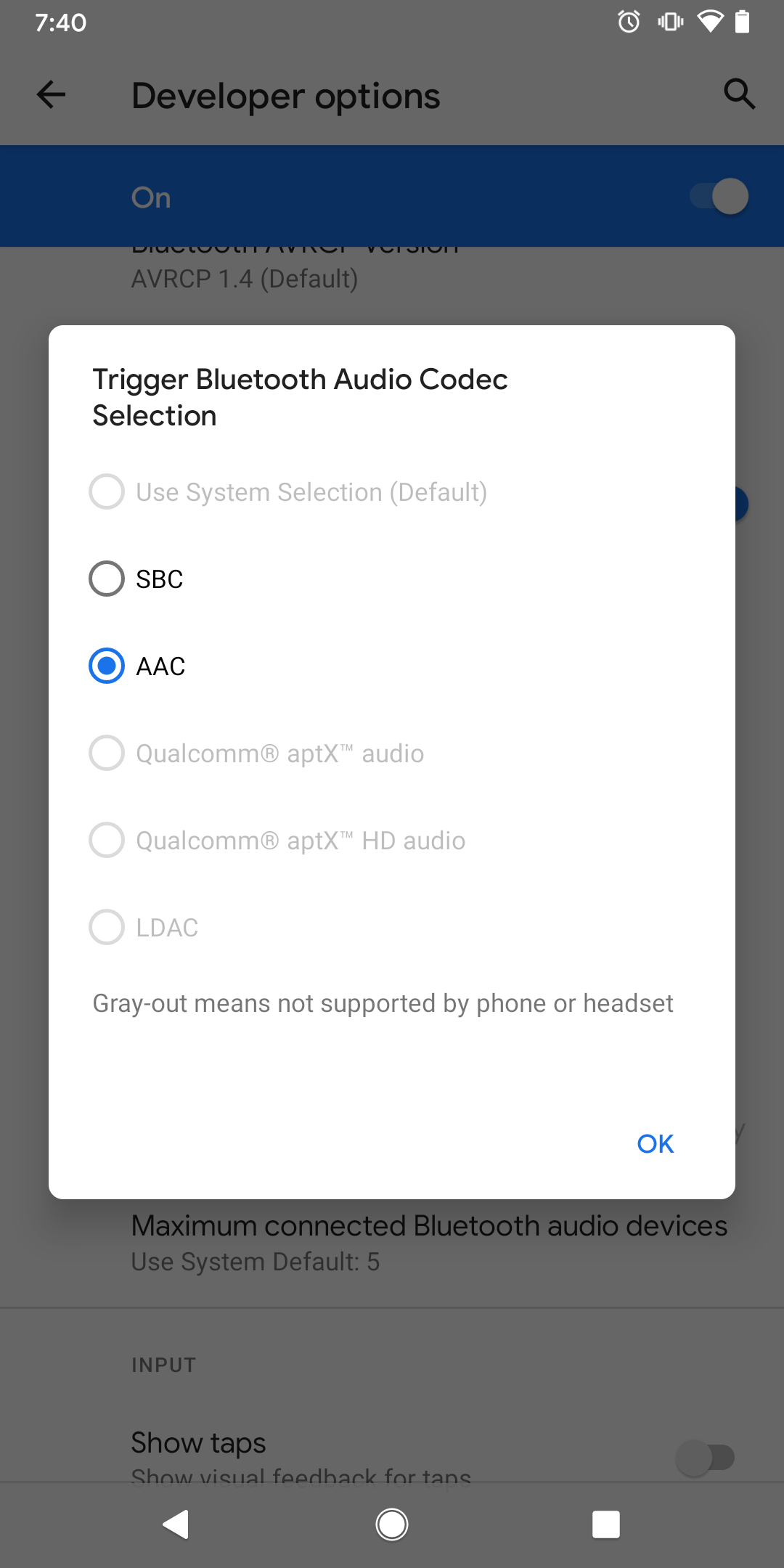
Task: Tap the system home button
Action: pyautogui.click(x=392, y=1524)
